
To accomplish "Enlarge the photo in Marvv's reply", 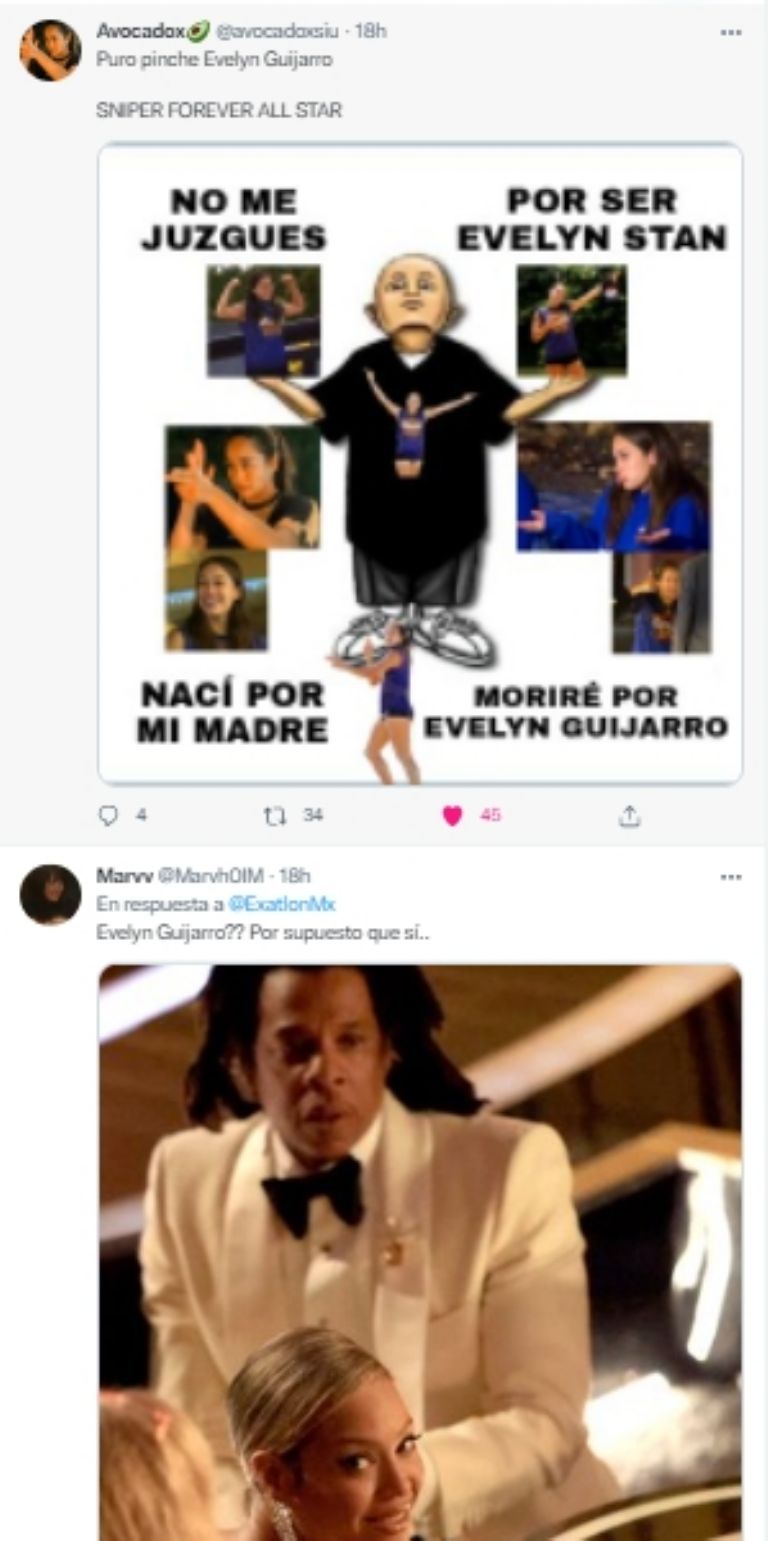I will coord(420,1250).
